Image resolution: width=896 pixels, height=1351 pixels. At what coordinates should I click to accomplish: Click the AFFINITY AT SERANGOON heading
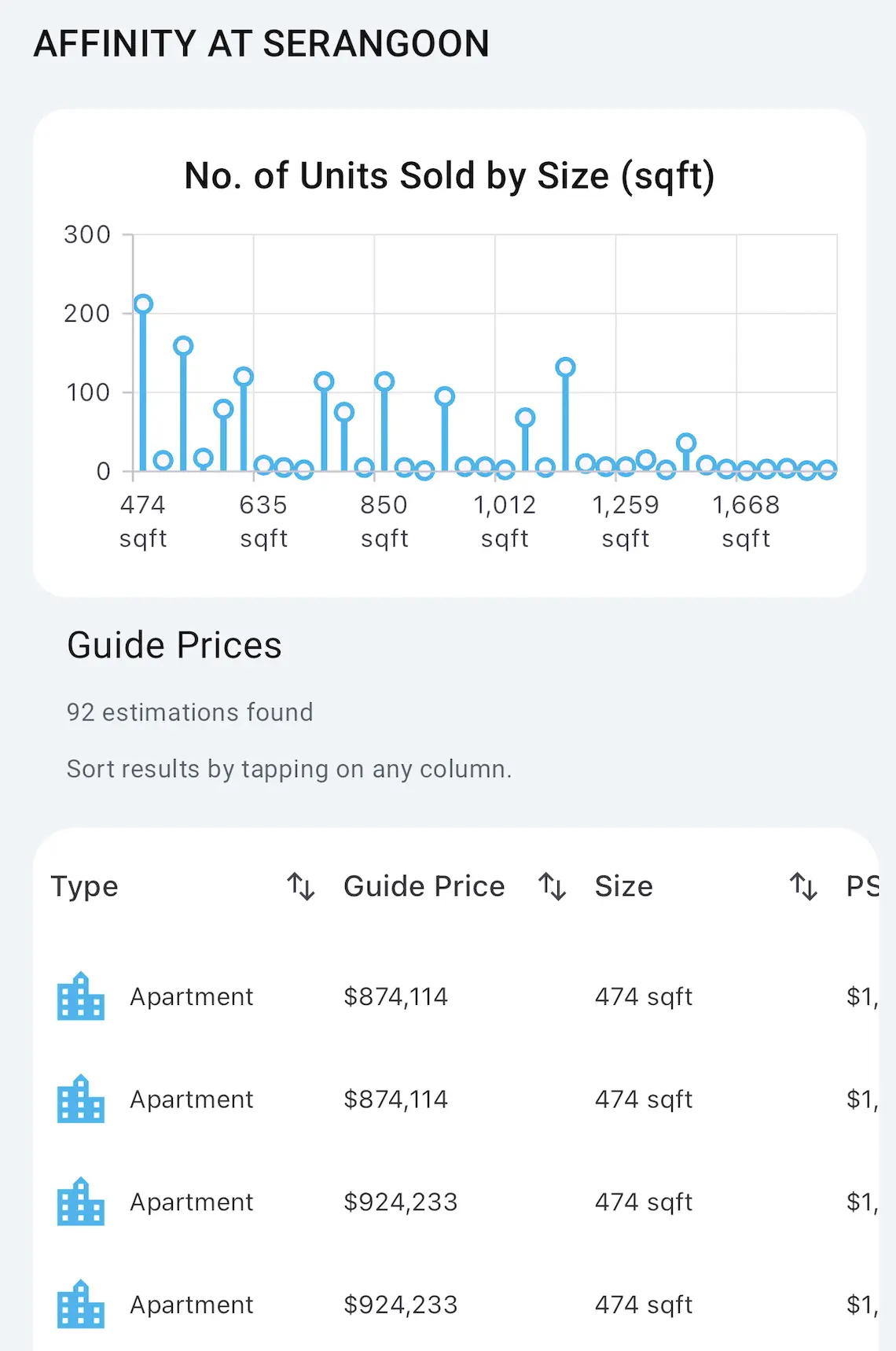[x=262, y=44]
